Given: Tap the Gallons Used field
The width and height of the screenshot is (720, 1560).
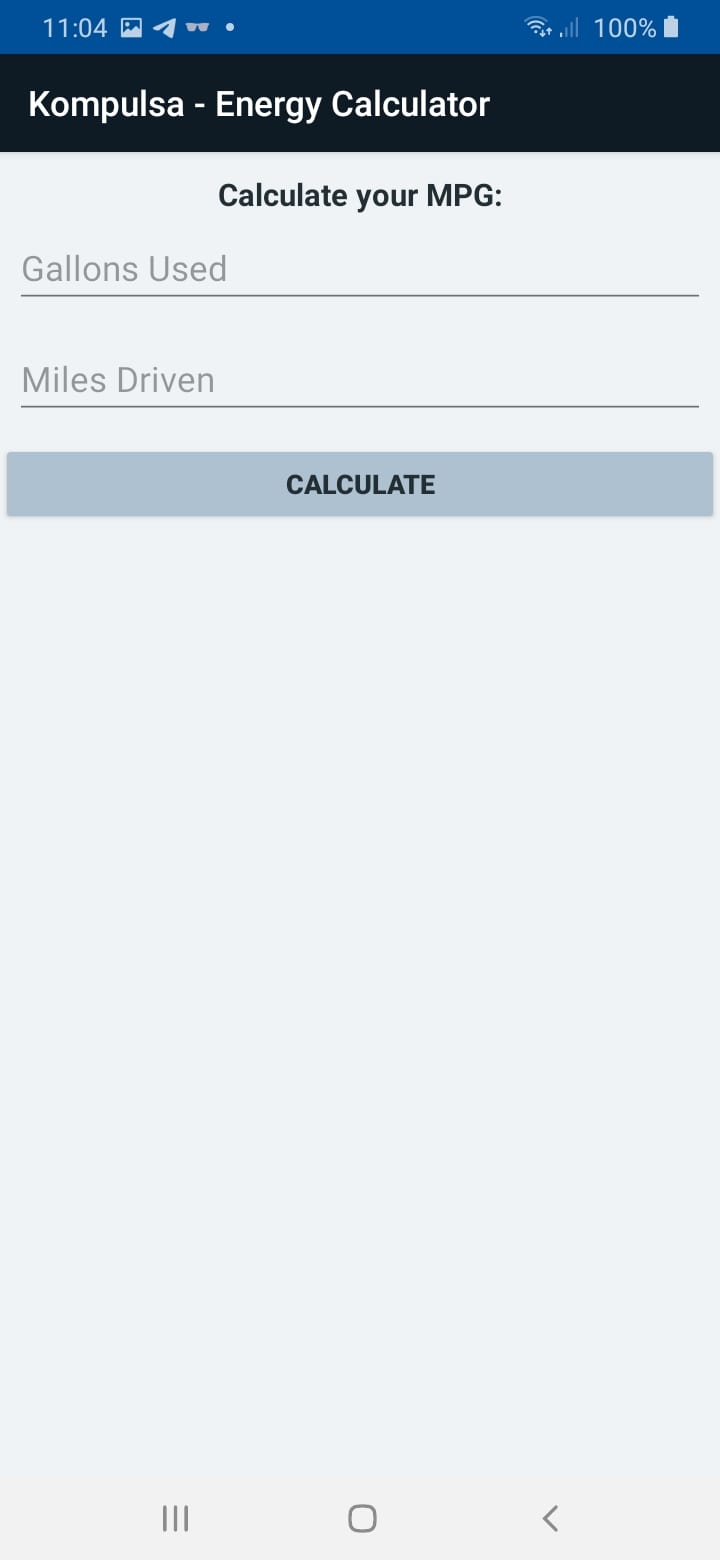Looking at the screenshot, I should pyautogui.click(x=359, y=269).
